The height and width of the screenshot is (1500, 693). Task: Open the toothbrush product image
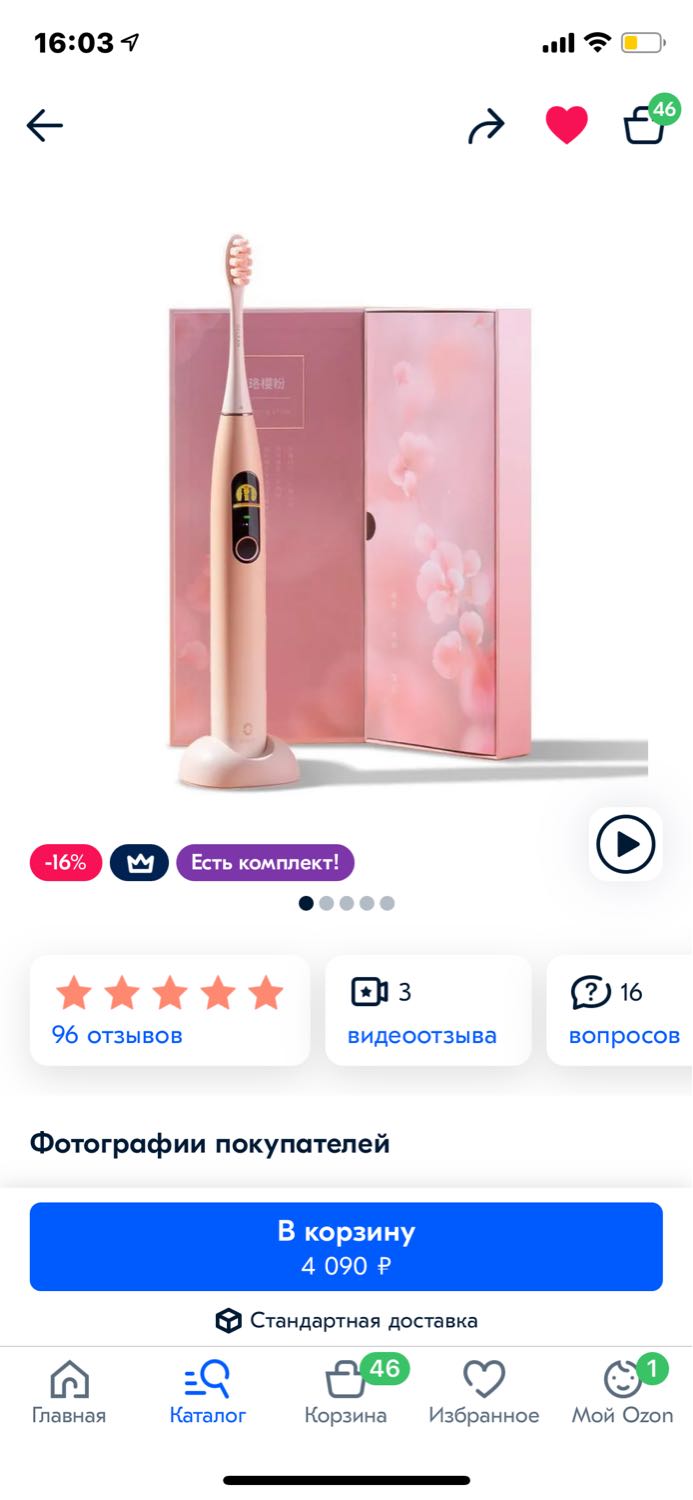coord(347,510)
